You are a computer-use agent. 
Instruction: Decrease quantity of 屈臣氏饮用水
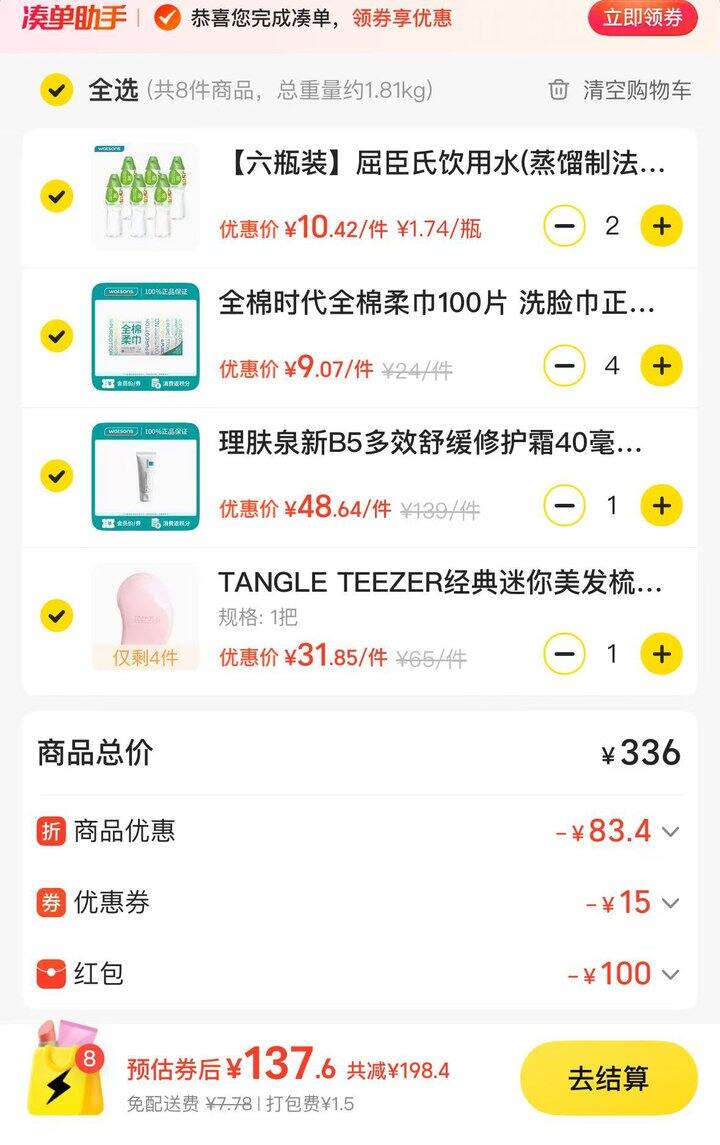pyautogui.click(x=564, y=226)
